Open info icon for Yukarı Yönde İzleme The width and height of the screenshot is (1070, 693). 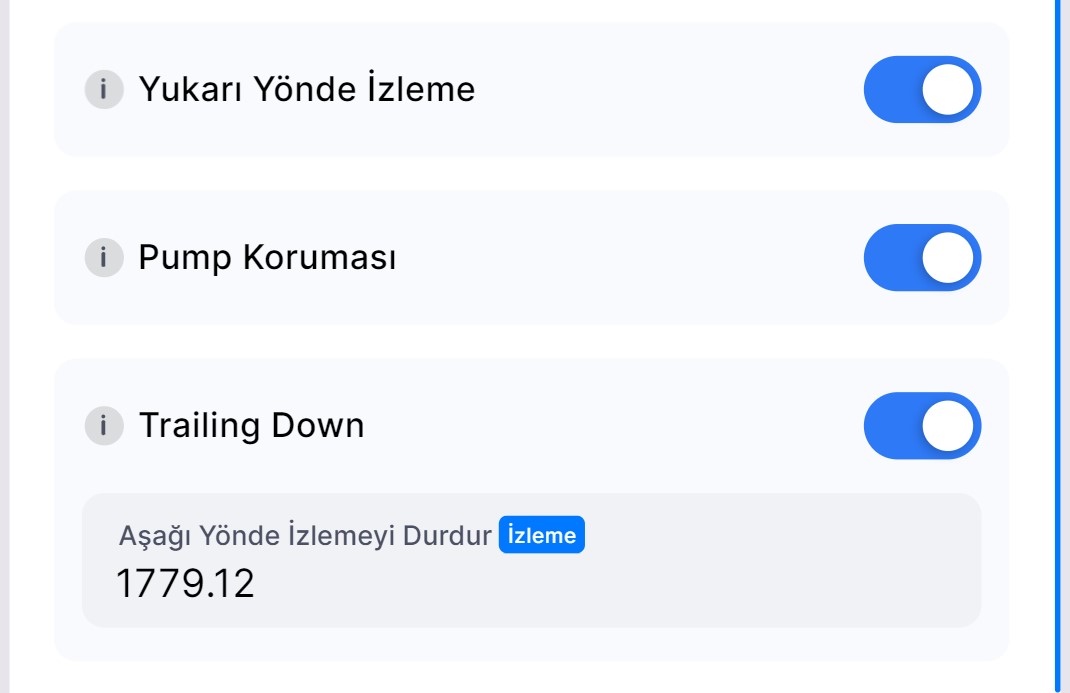103,90
